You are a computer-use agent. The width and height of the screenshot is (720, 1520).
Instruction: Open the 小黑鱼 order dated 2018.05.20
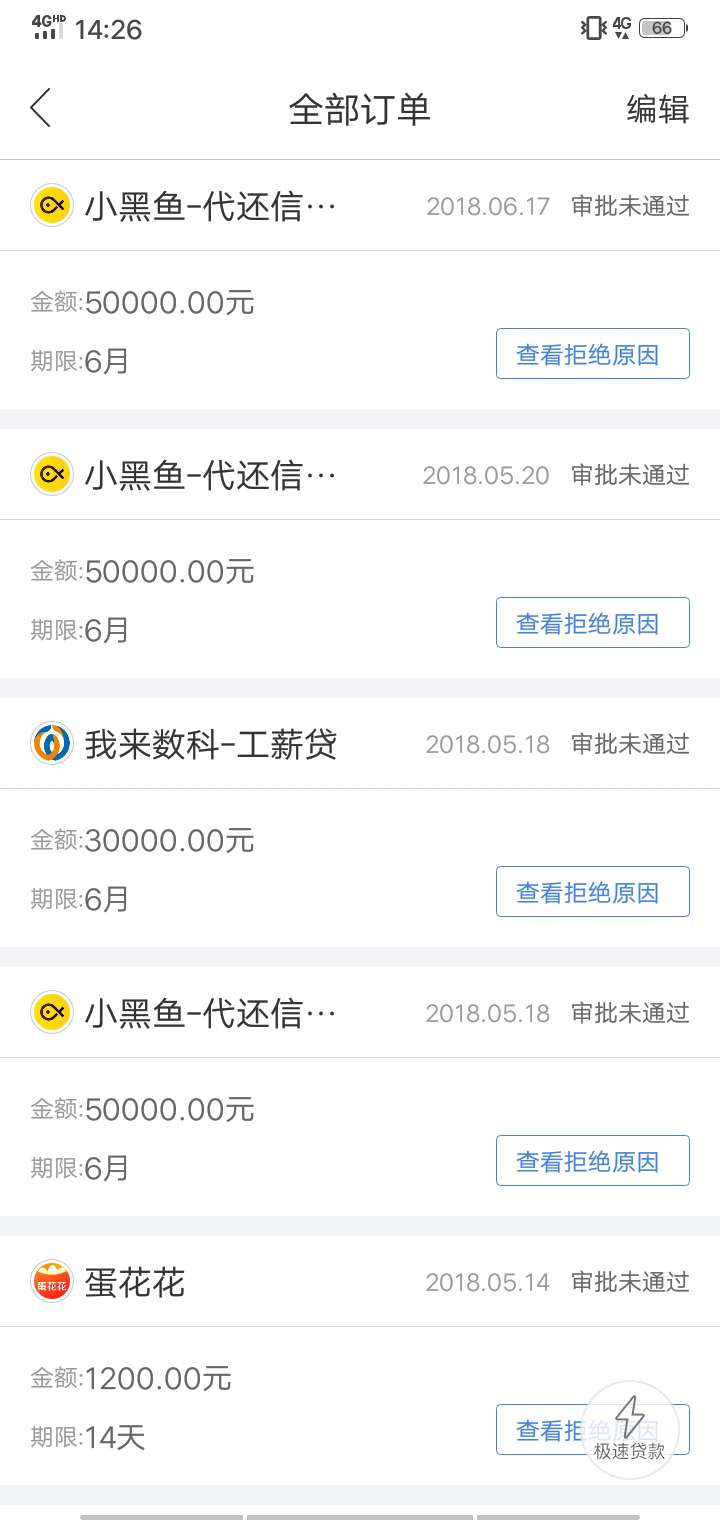(x=360, y=553)
